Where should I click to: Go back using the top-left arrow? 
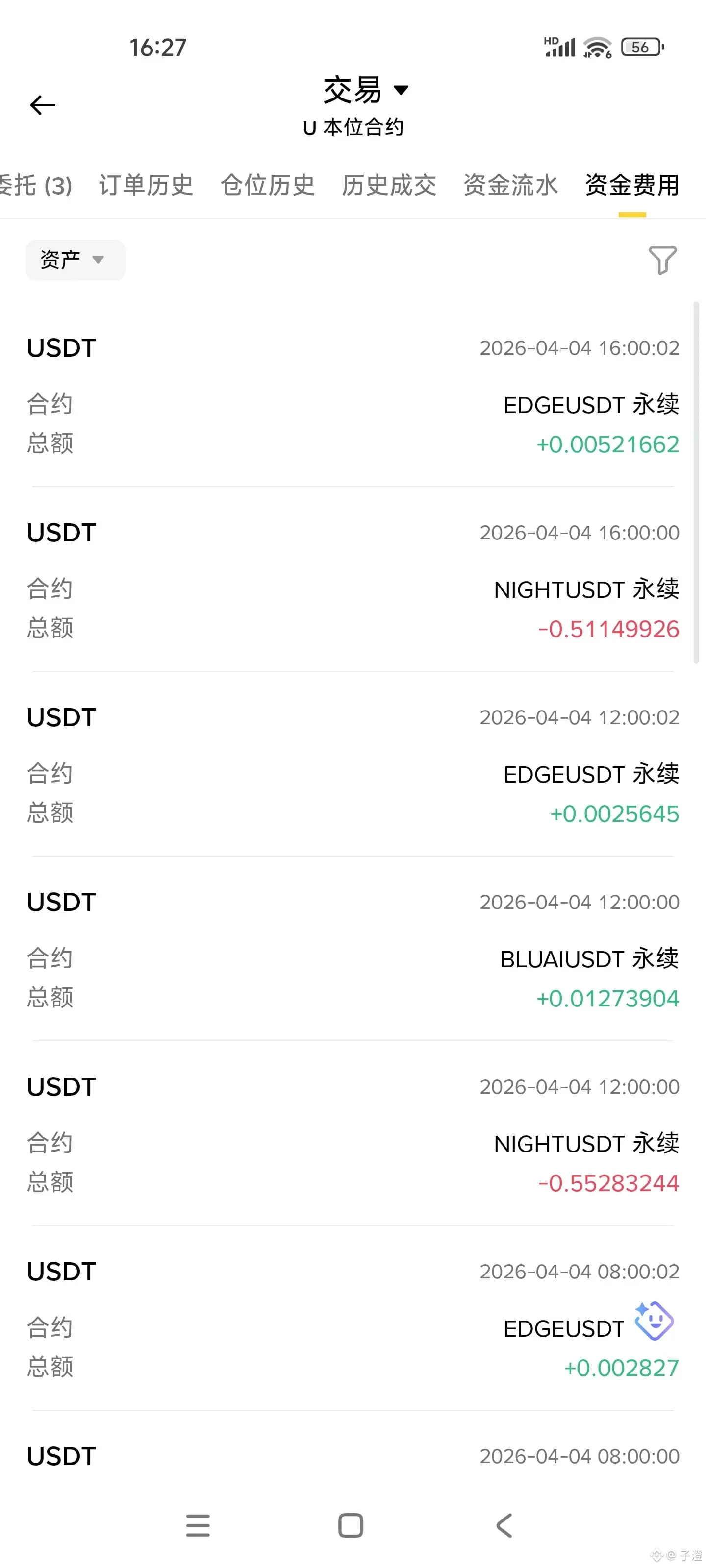pyautogui.click(x=43, y=105)
